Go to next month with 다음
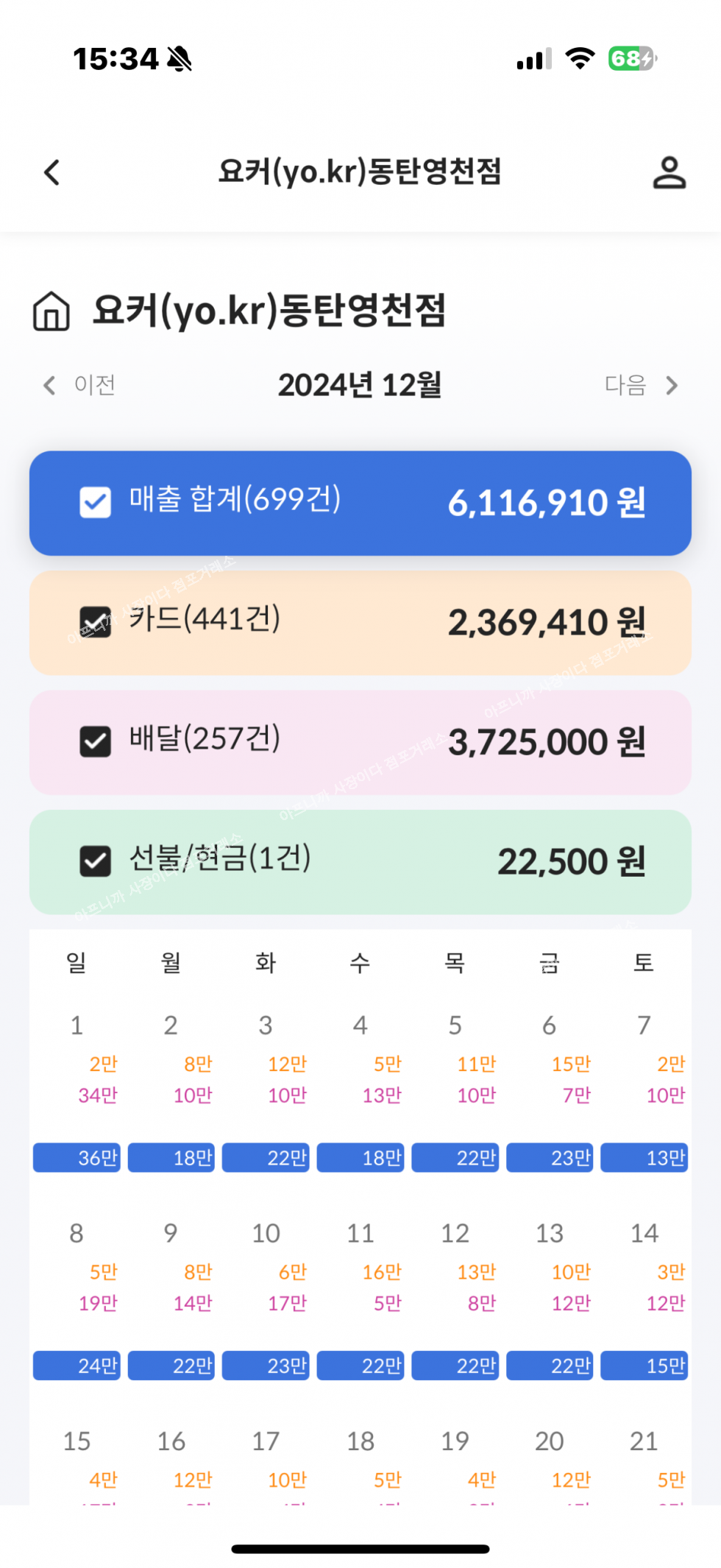Viewport: 721px width, 1568px height. (640, 385)
